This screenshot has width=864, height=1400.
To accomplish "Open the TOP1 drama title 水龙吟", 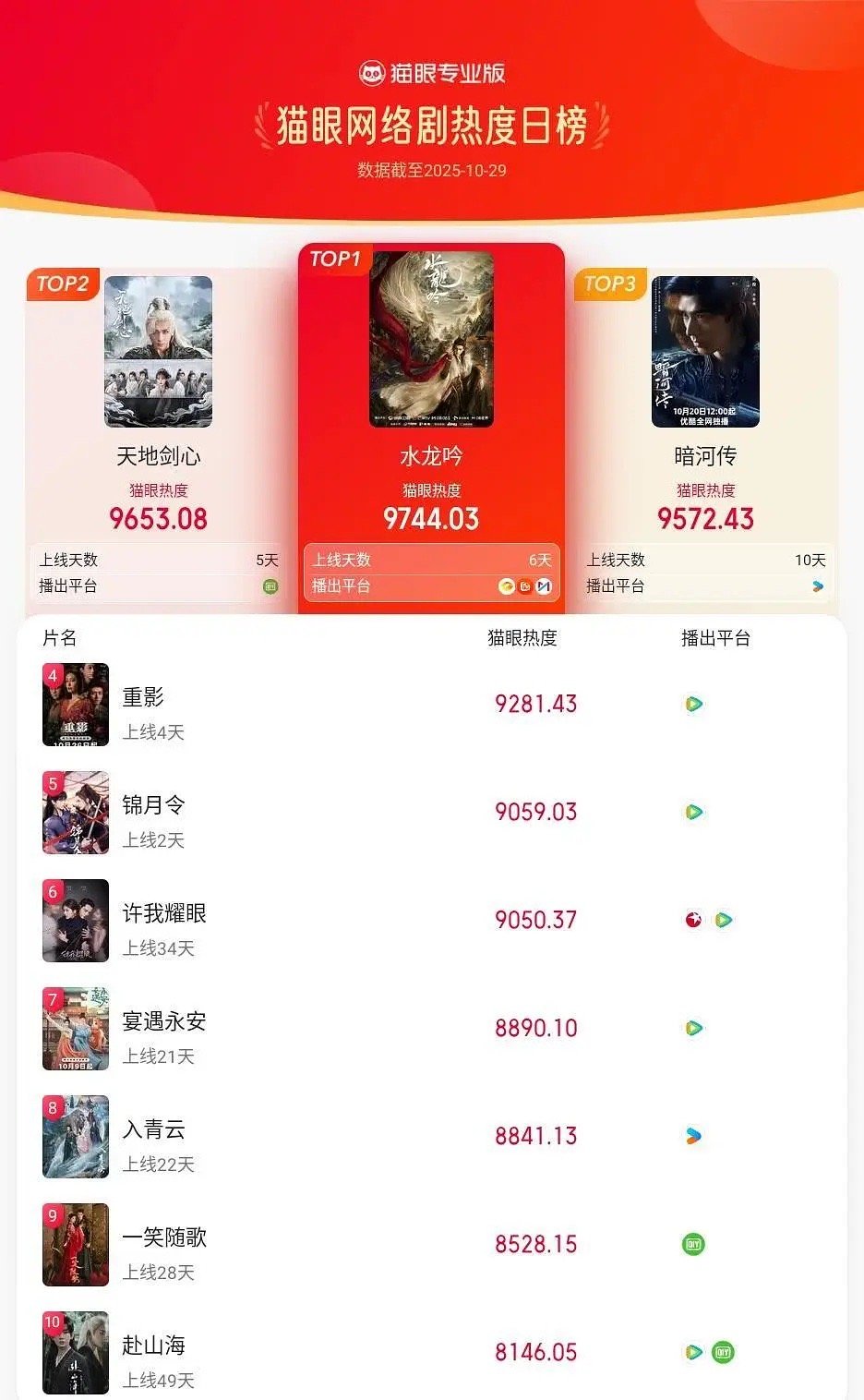I will tap(432, 454).
